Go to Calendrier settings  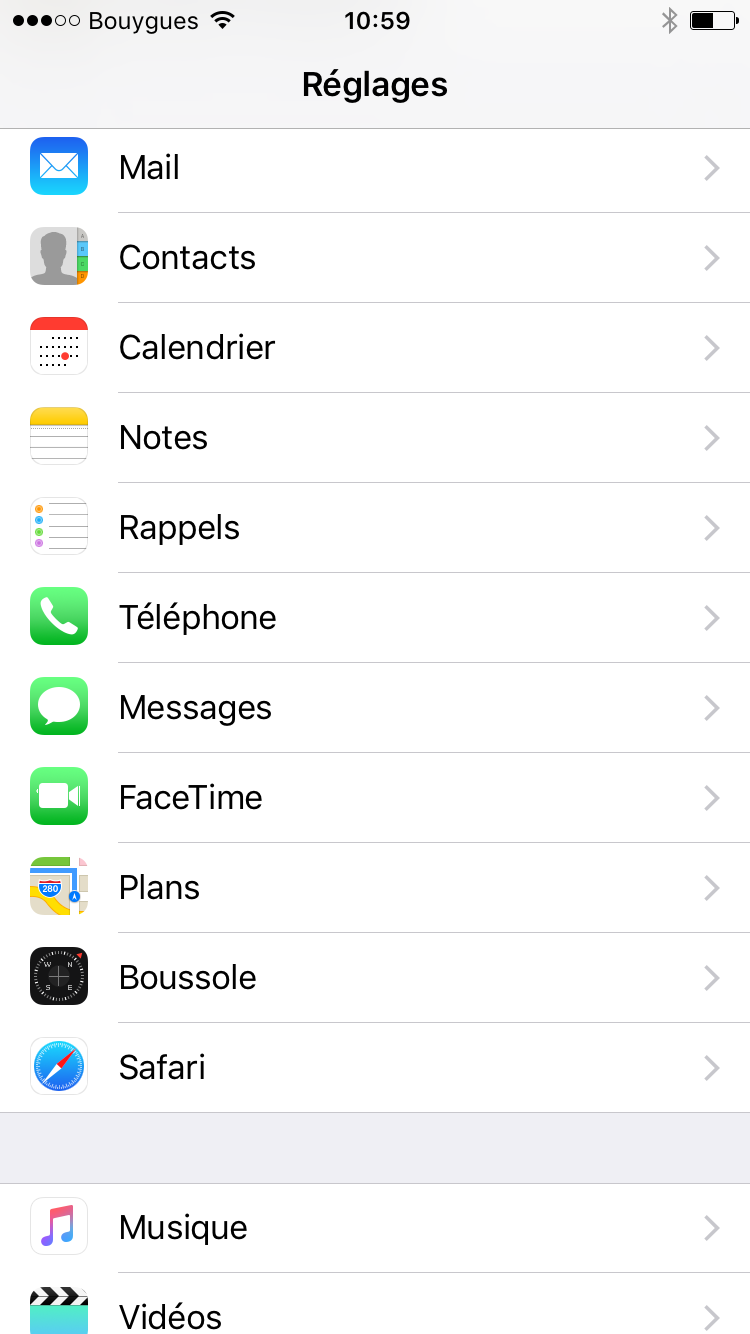tap(375, 347)
